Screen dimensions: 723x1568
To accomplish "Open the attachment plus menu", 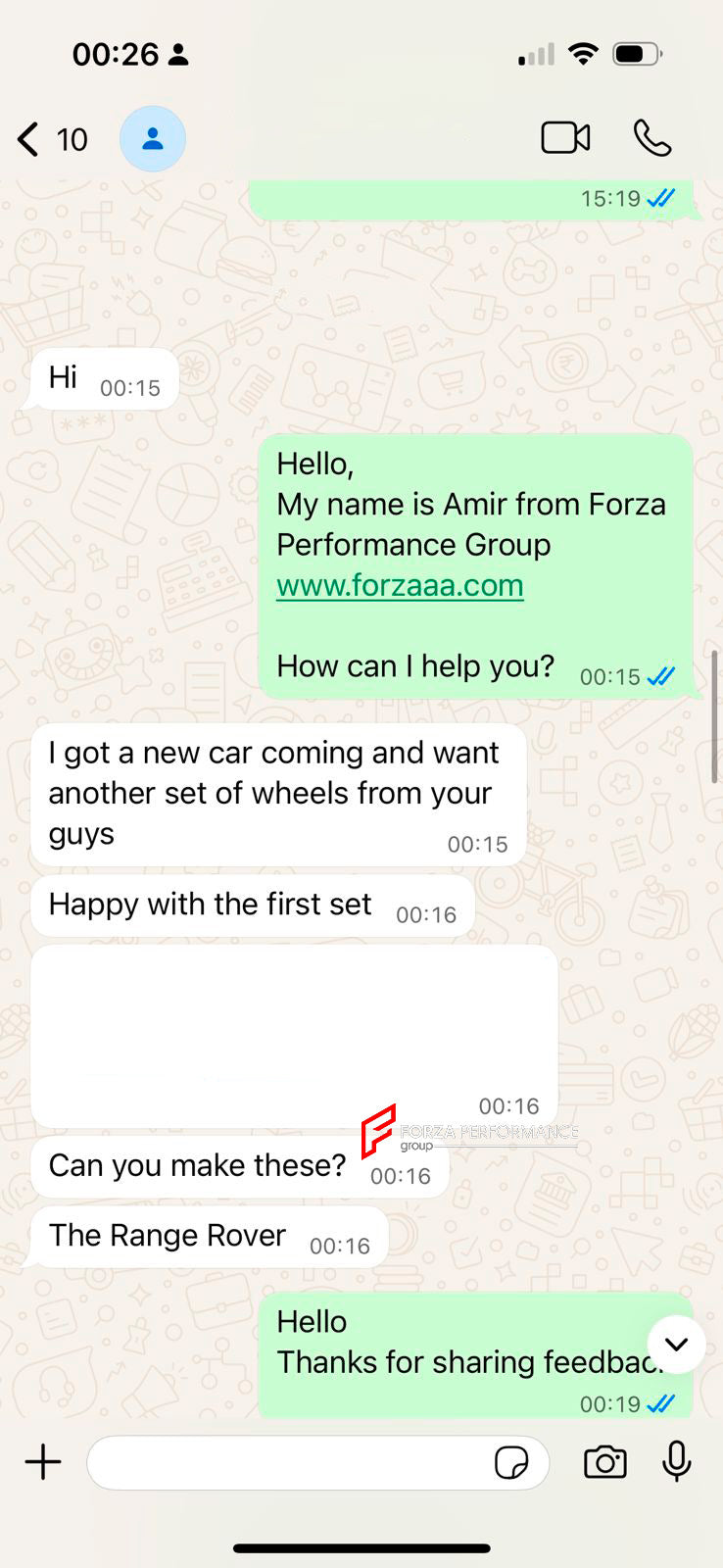I will coord(43,1462).
